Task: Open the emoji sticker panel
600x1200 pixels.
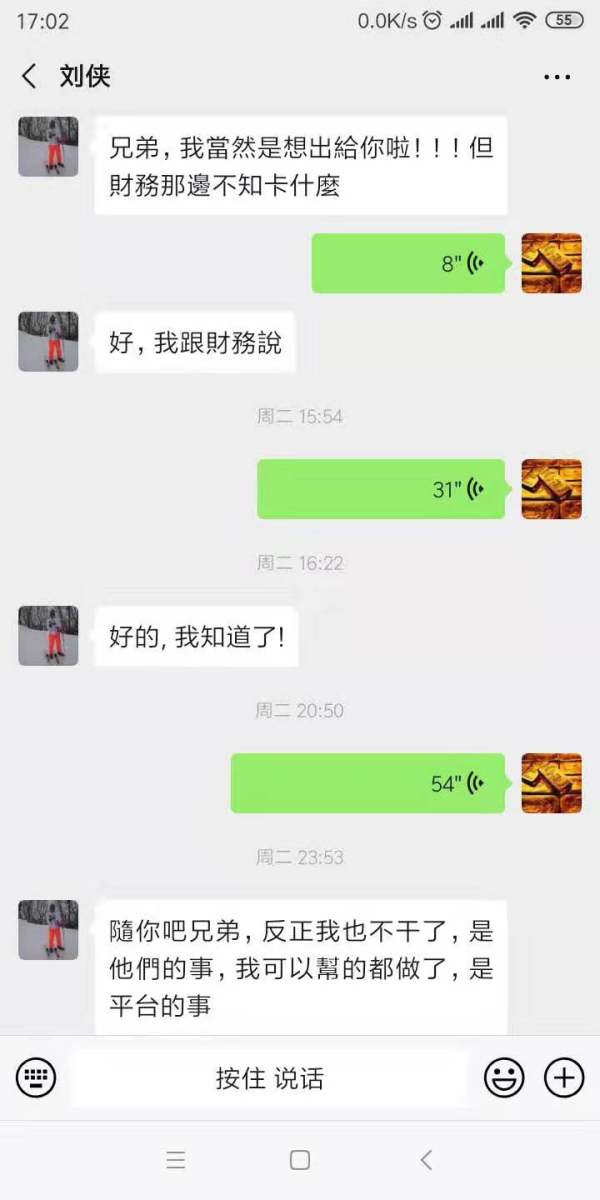Action: [x=504, y=1078]
